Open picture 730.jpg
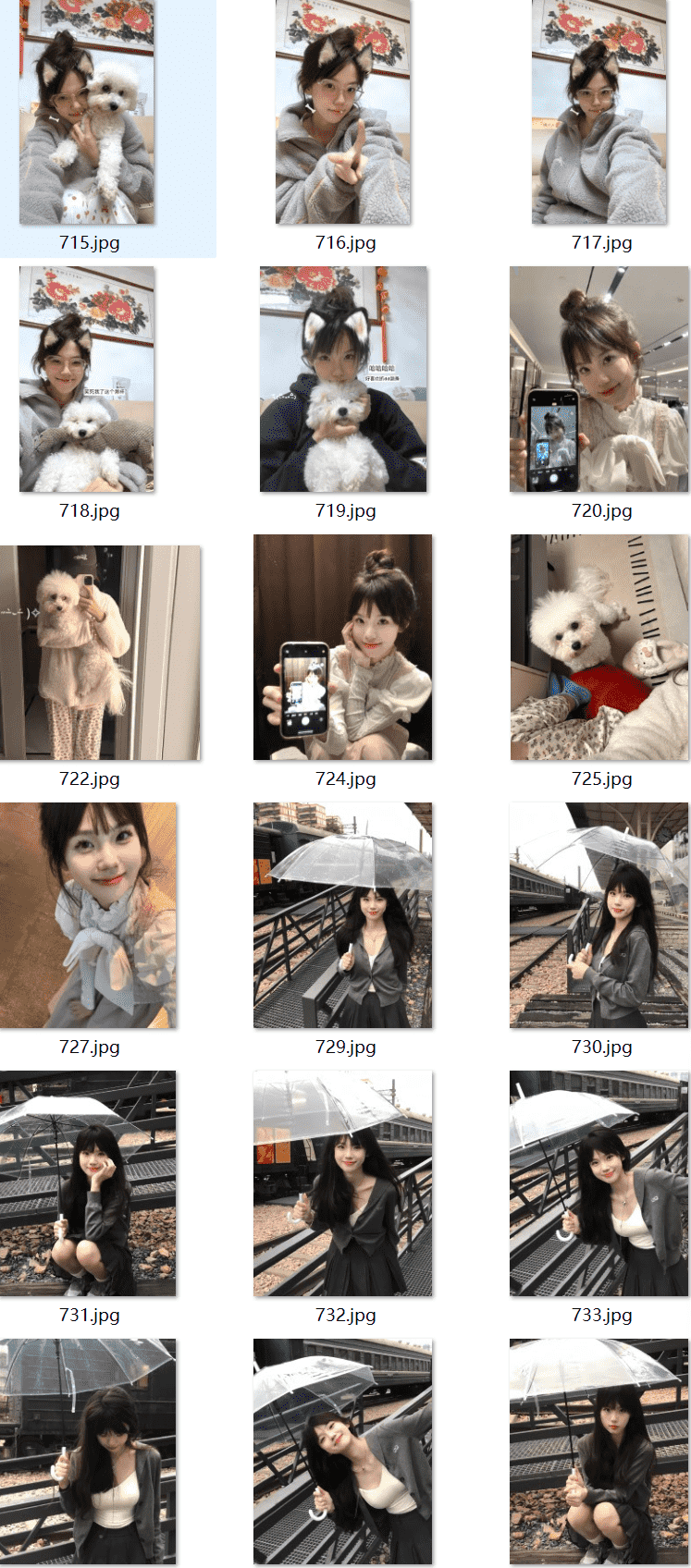The image size is (691, 1568). [x=599, y=915]
